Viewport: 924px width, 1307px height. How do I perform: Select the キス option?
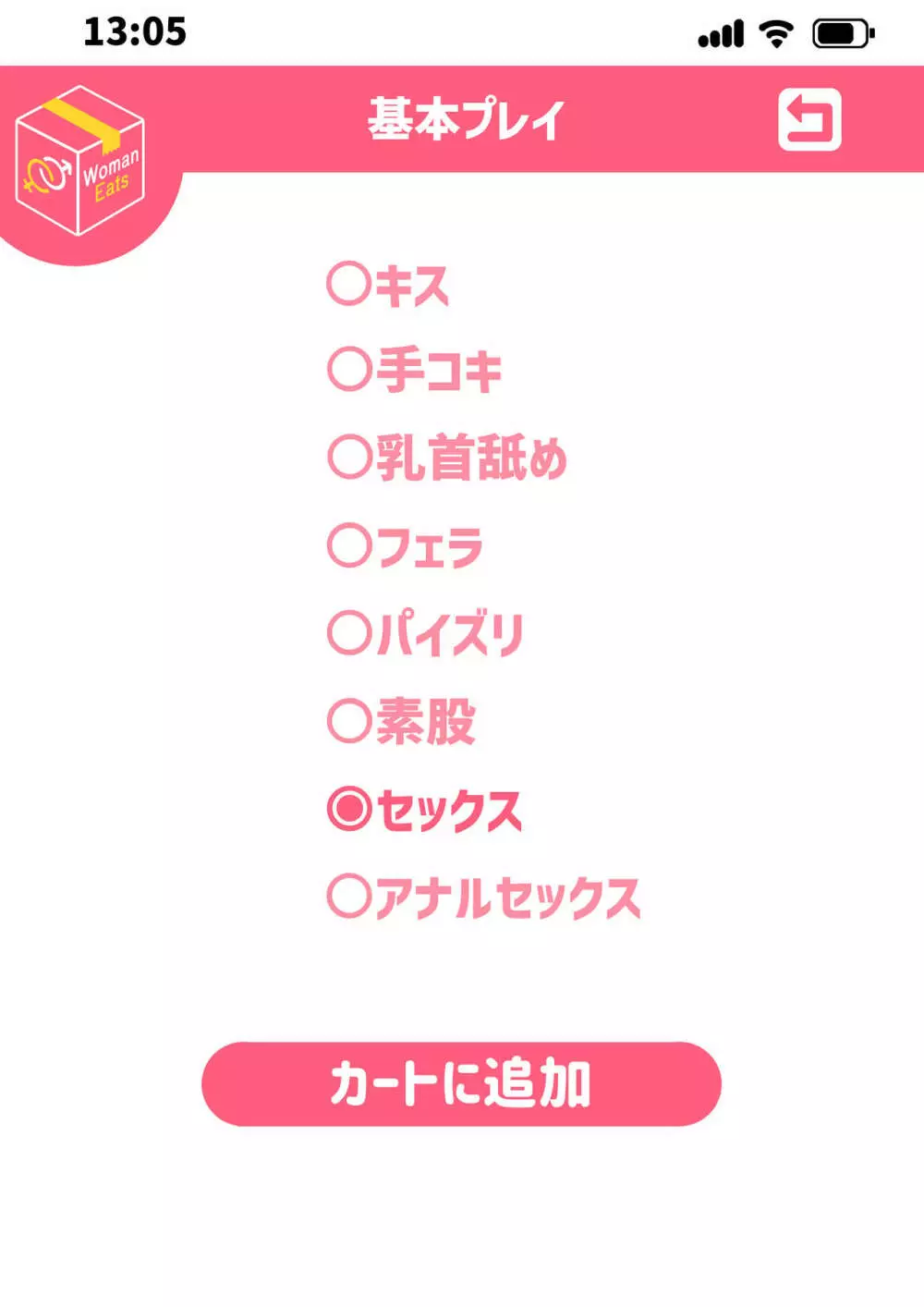pyautogui.click(x=350, y=284)
